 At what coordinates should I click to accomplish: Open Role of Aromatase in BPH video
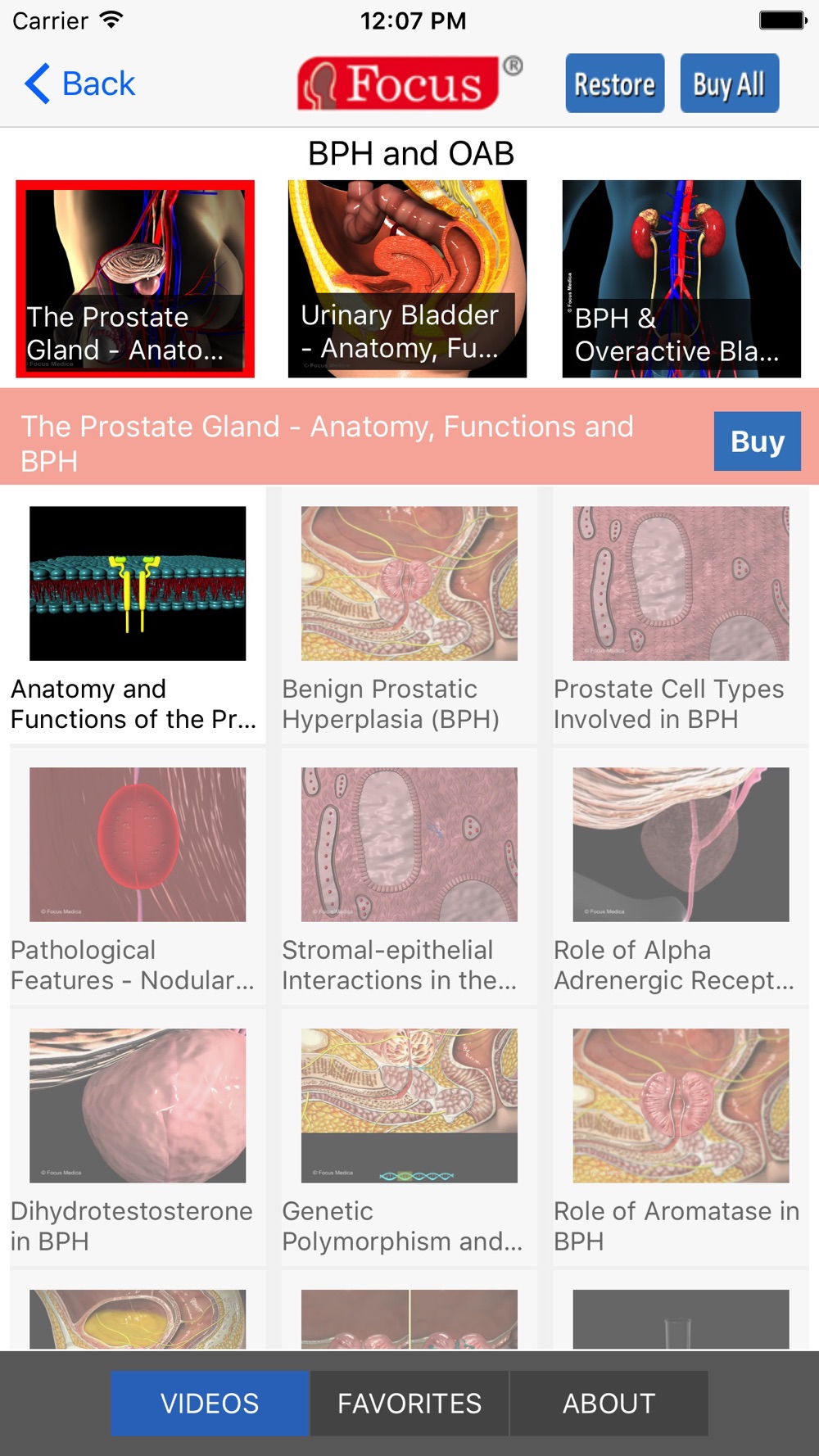[x=681, y=1138]
